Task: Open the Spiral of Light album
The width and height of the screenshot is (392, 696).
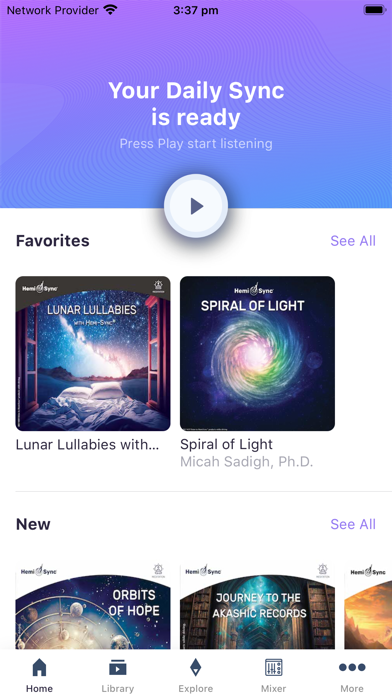Action: coord(257,353)
